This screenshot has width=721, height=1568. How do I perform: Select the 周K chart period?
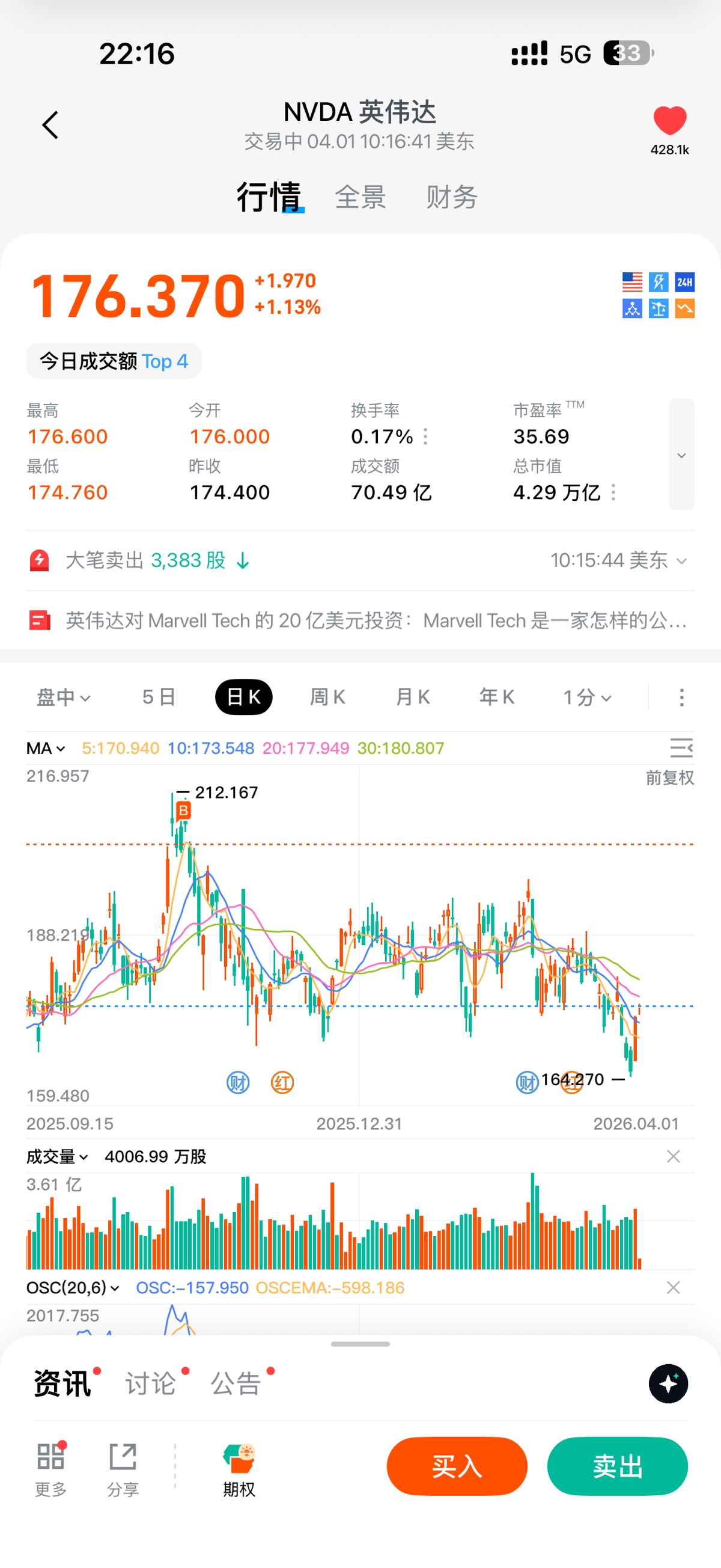click(x=327, y=697)
